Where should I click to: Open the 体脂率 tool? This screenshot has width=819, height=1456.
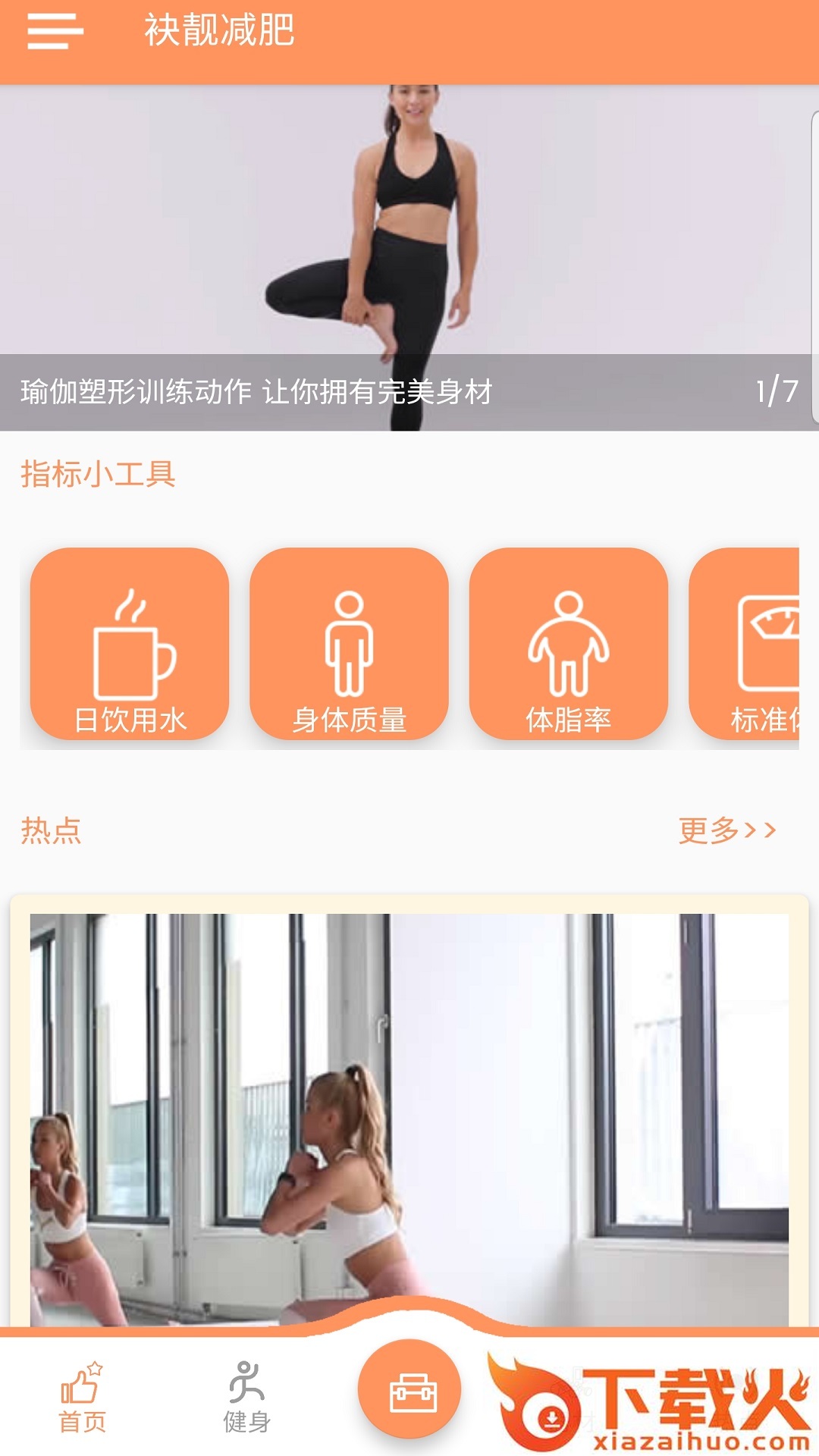click(x=569, y=645)
